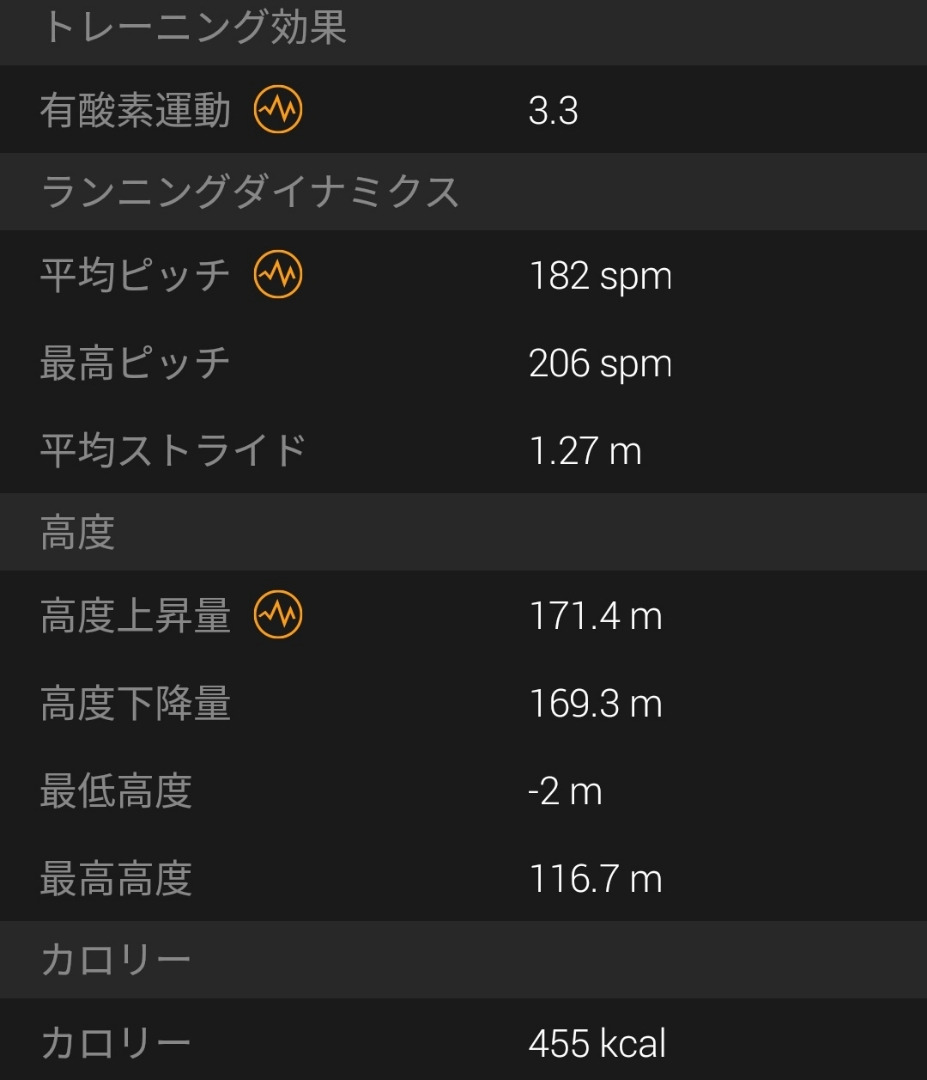This screenshot has width=927, height=1080.
Task: Tap the chart icon next to 平均ピッチ
Action: click(x=278, y=275)
